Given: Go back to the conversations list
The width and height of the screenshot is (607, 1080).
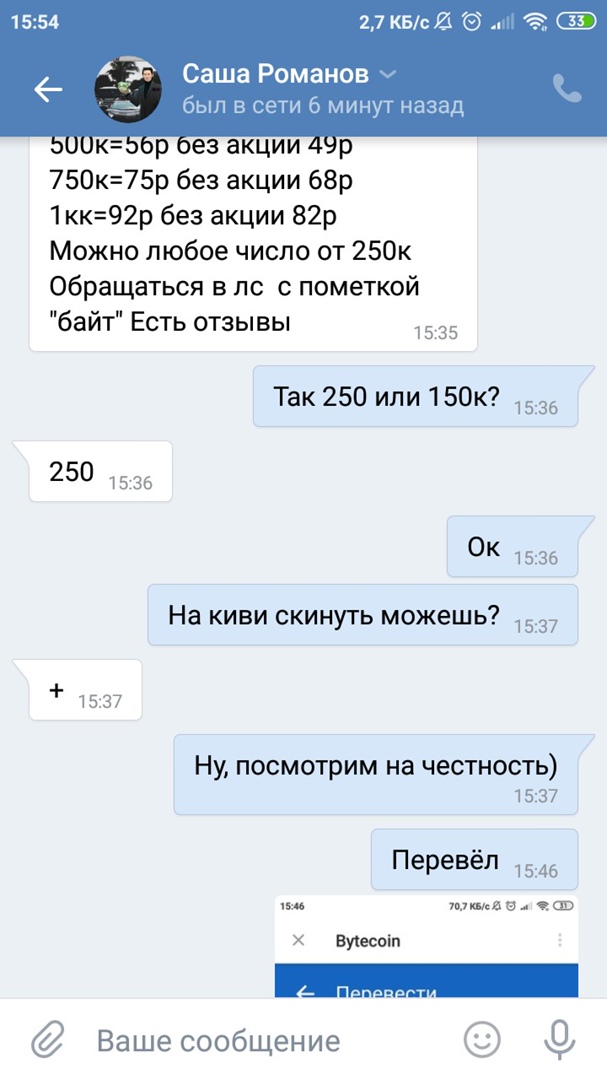Looking at the screenshot, I should point(48,89).
